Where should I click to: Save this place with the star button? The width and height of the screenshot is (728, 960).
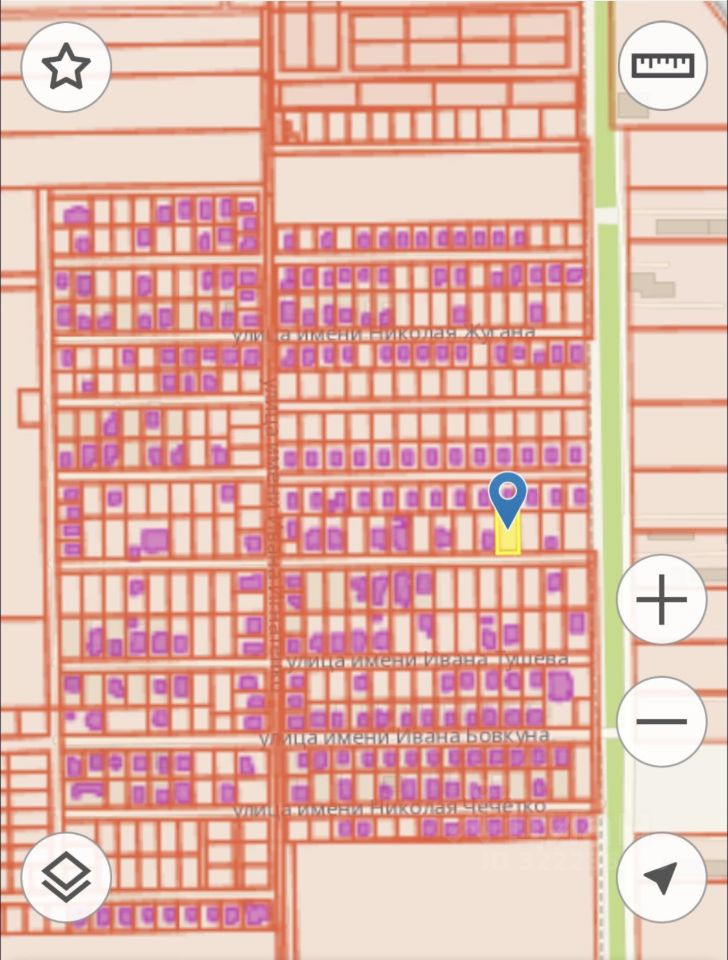tap(66, 67)
